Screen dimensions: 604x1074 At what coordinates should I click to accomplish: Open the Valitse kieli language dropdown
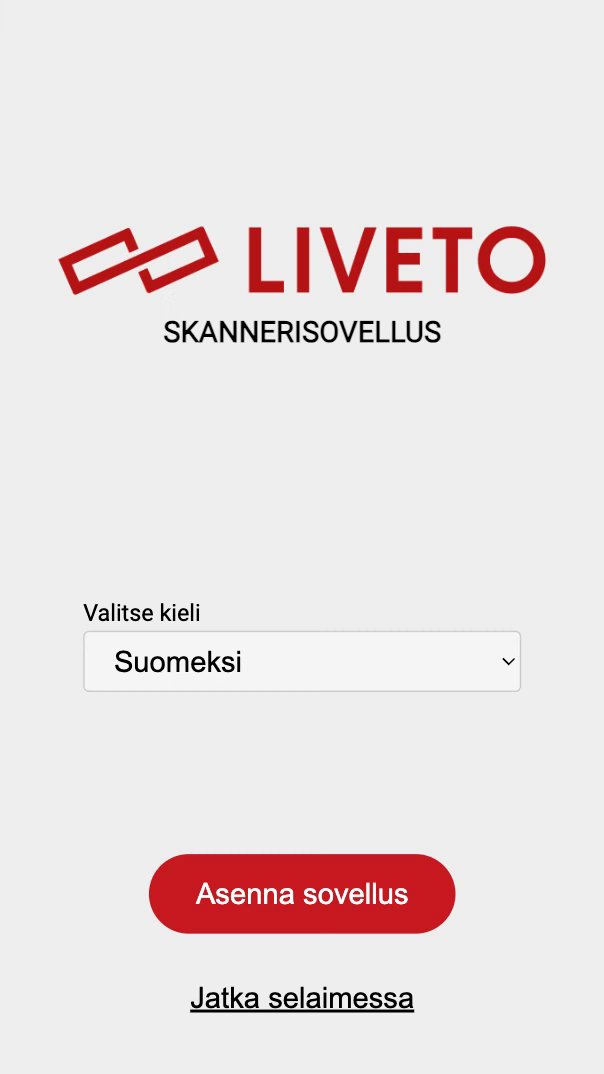(302, 661)
